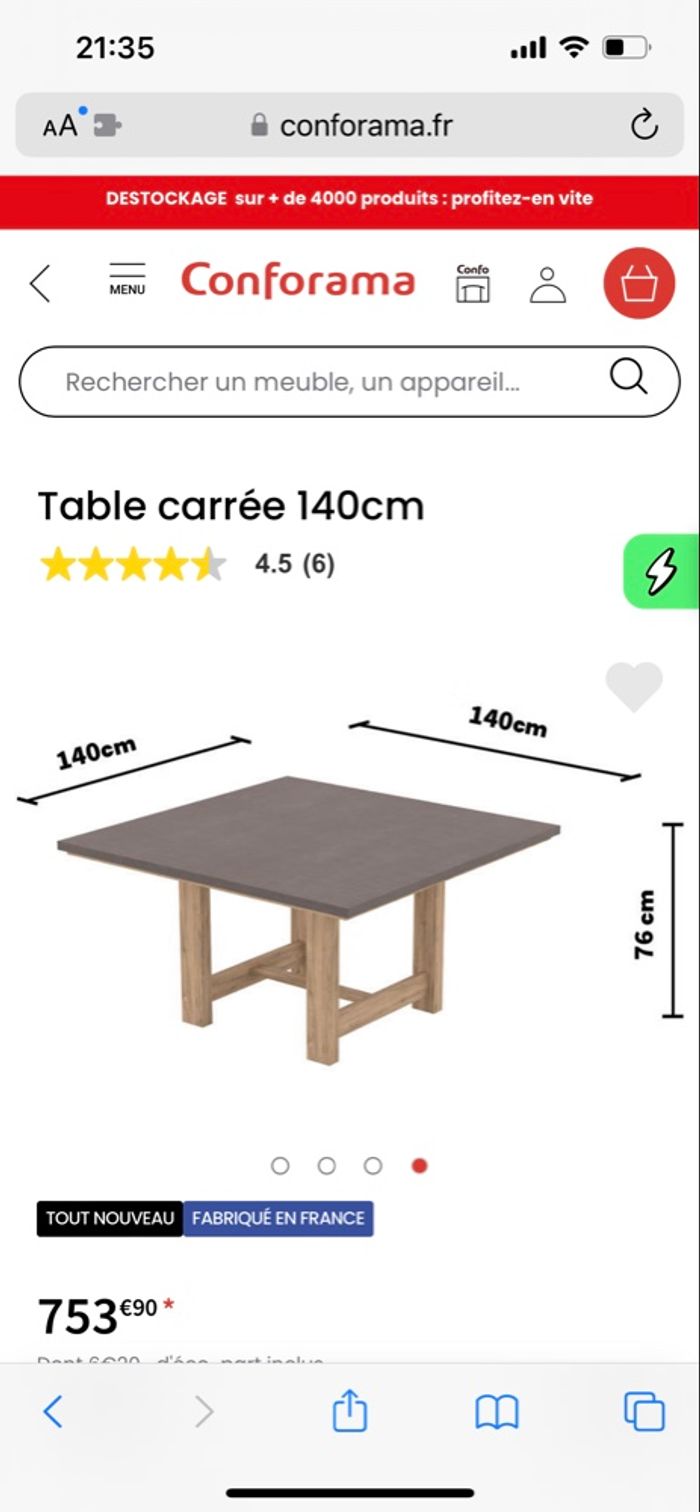Image resolution: width=700 pixels, height=1512 pixels.
Task: Open the 4.5 star reviews rating
Action: [187, 565]
